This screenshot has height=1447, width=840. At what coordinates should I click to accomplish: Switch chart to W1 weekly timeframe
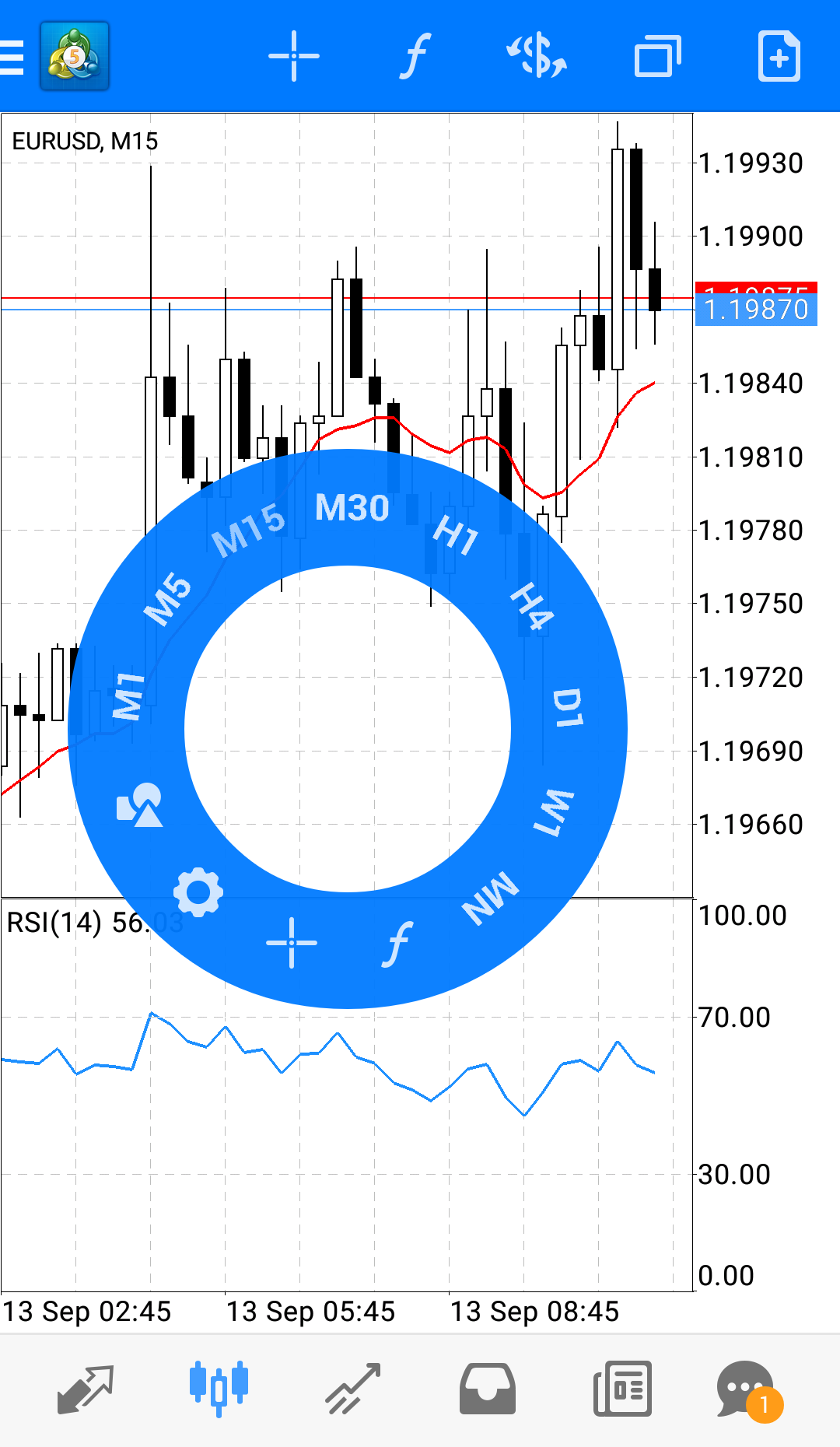click(554, 813)
